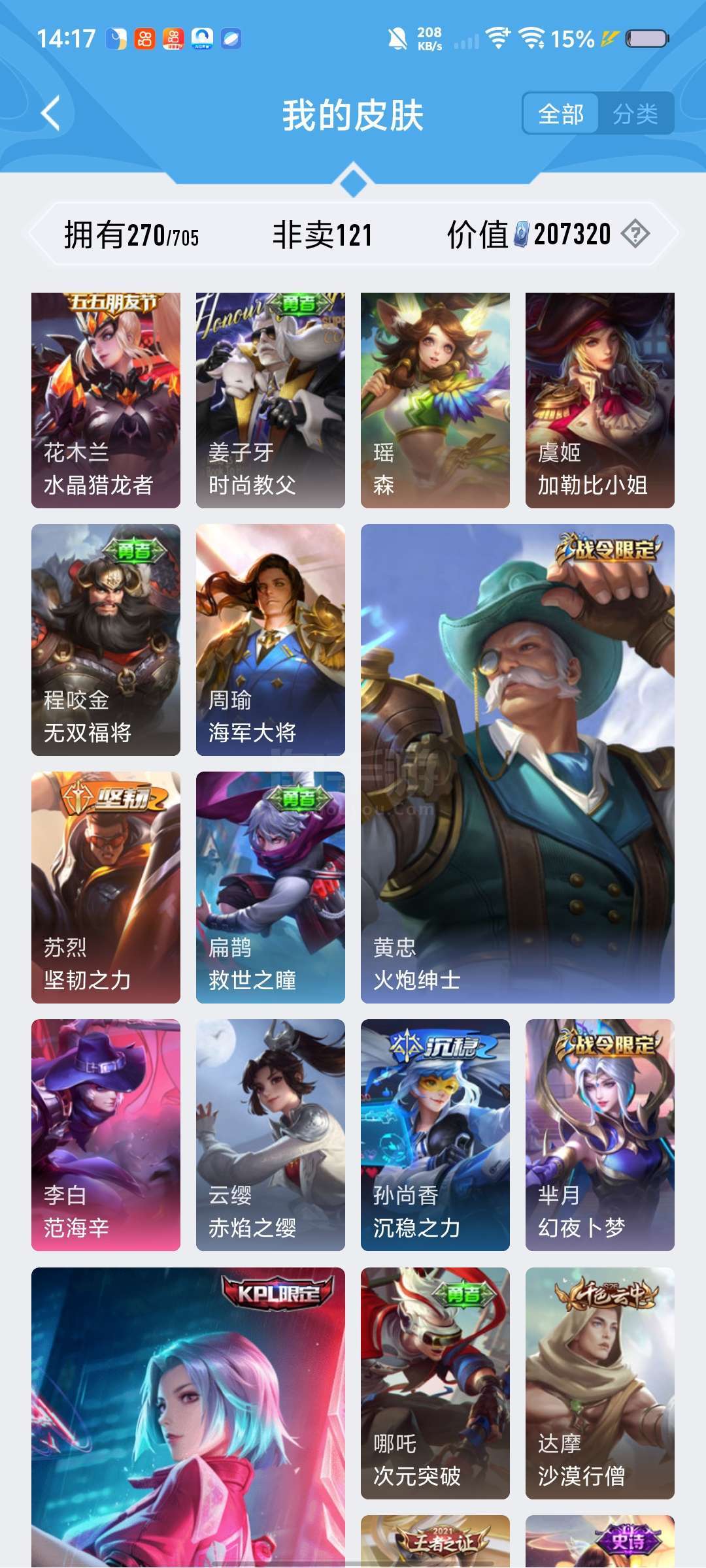706x1568 pixels.
Task: Switch to the 分类 tab
Action: (635, 114)
